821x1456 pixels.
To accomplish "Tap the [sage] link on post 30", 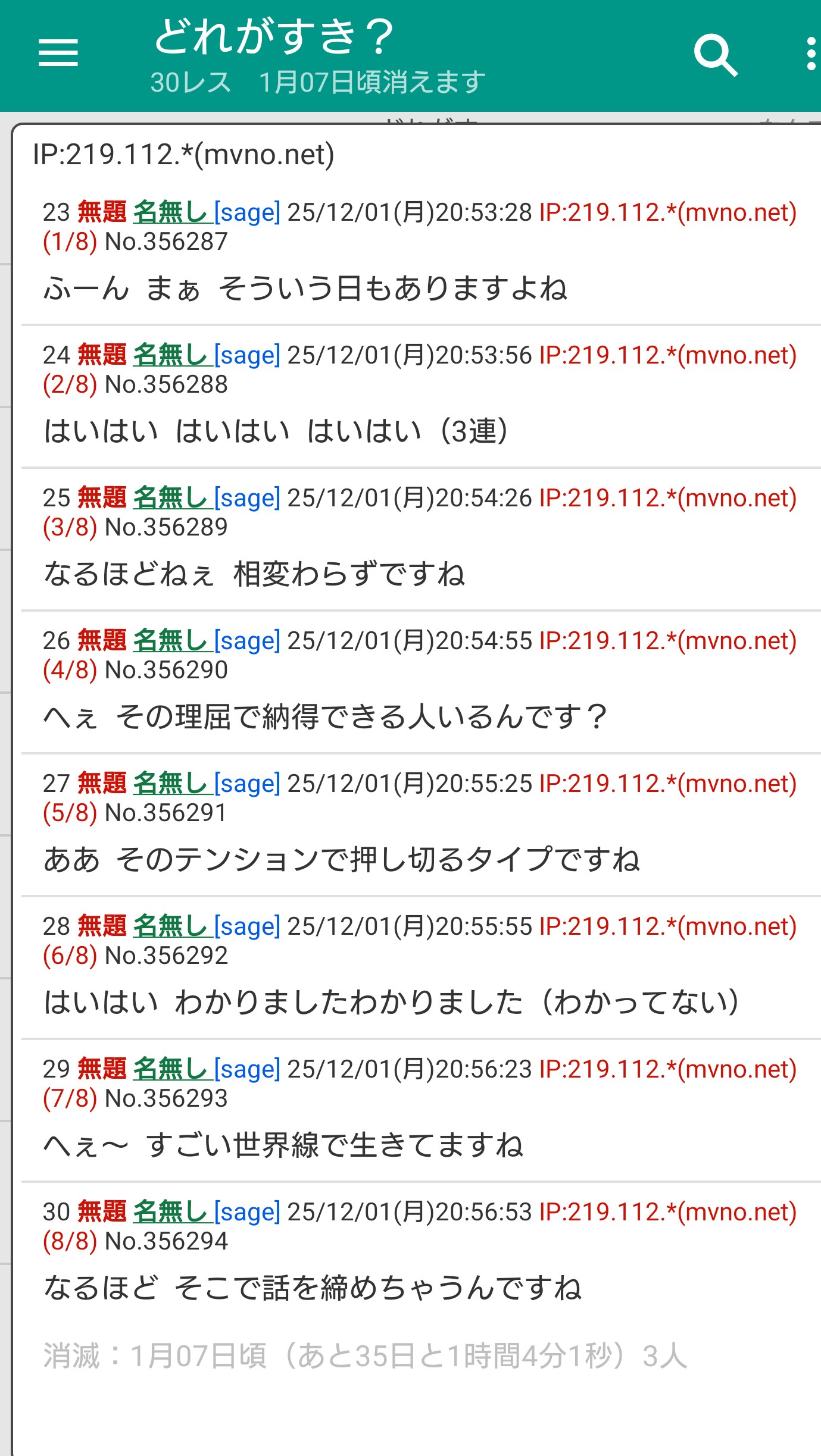I will tap(247, 1212).
